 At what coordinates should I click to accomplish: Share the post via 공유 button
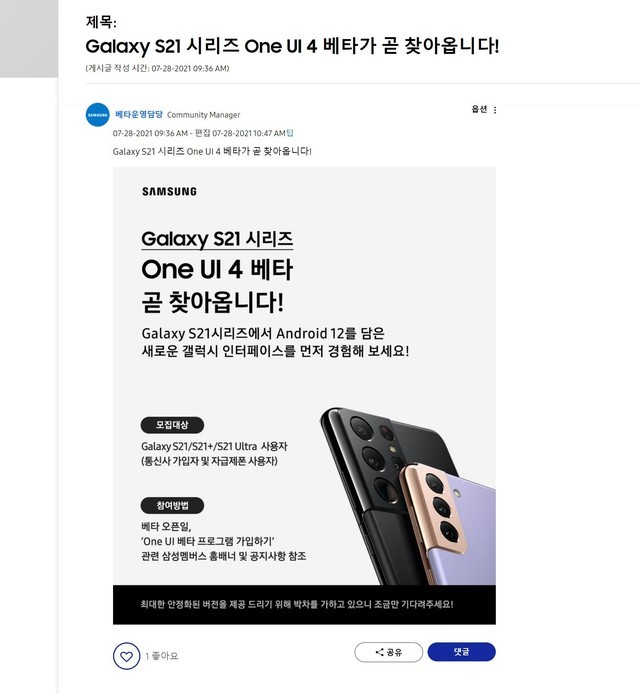coord(388,652)
